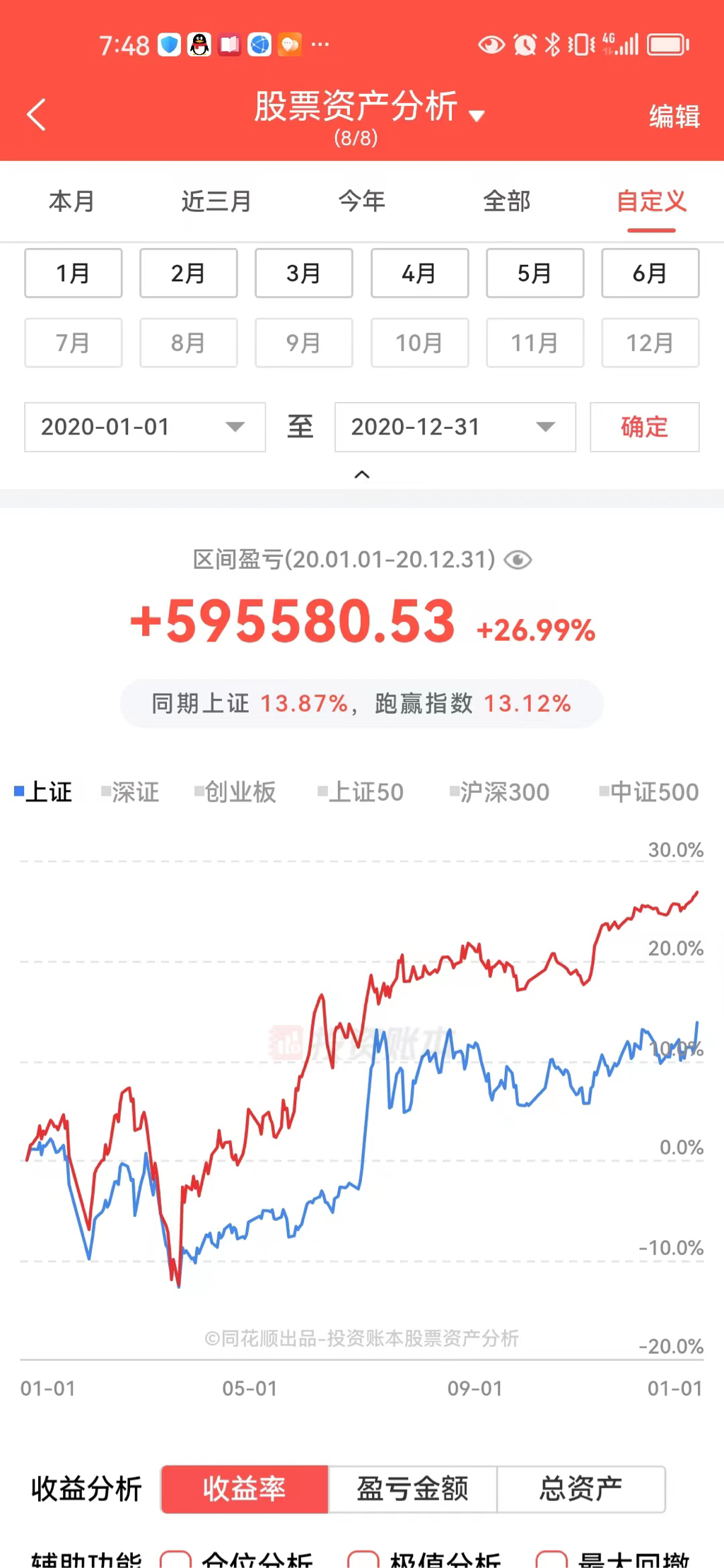The image size is (724, 1568).
Task: Compare against 沪深300 index
Action: (500, 792)
